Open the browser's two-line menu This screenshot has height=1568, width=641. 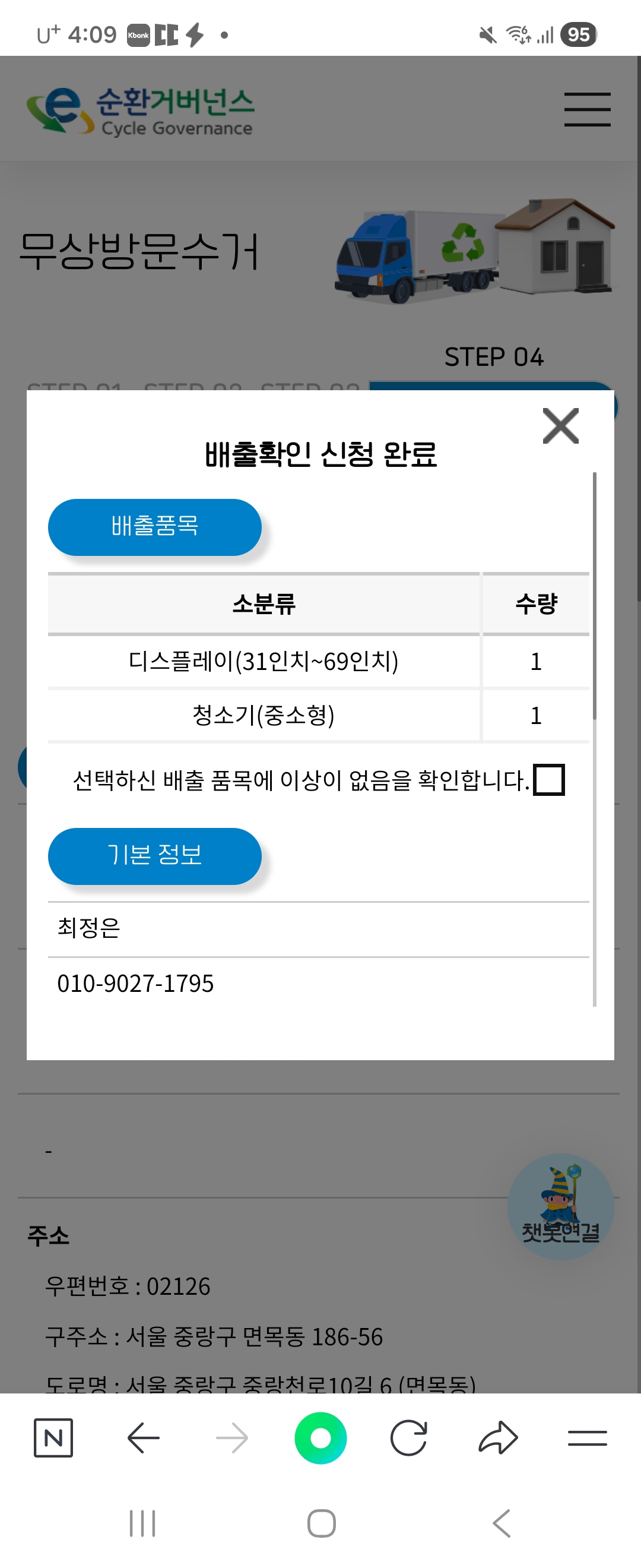click(587, 1438)
